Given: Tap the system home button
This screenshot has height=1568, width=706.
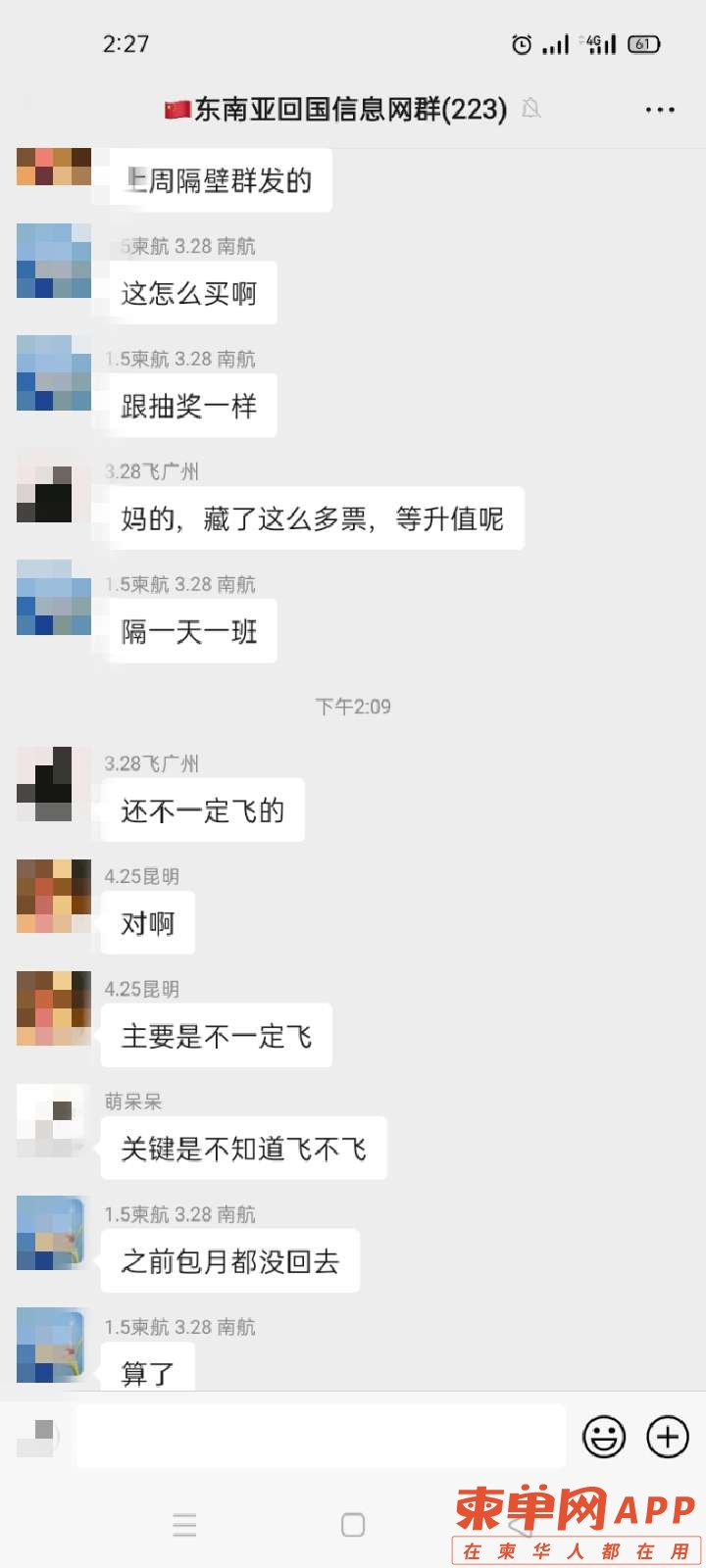Looking at the screenshot, I should [x=353, y=1525].
